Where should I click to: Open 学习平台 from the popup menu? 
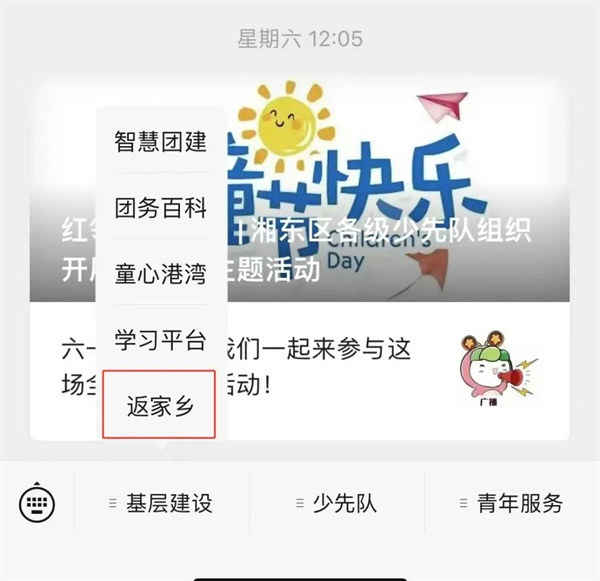pos(160,340)
